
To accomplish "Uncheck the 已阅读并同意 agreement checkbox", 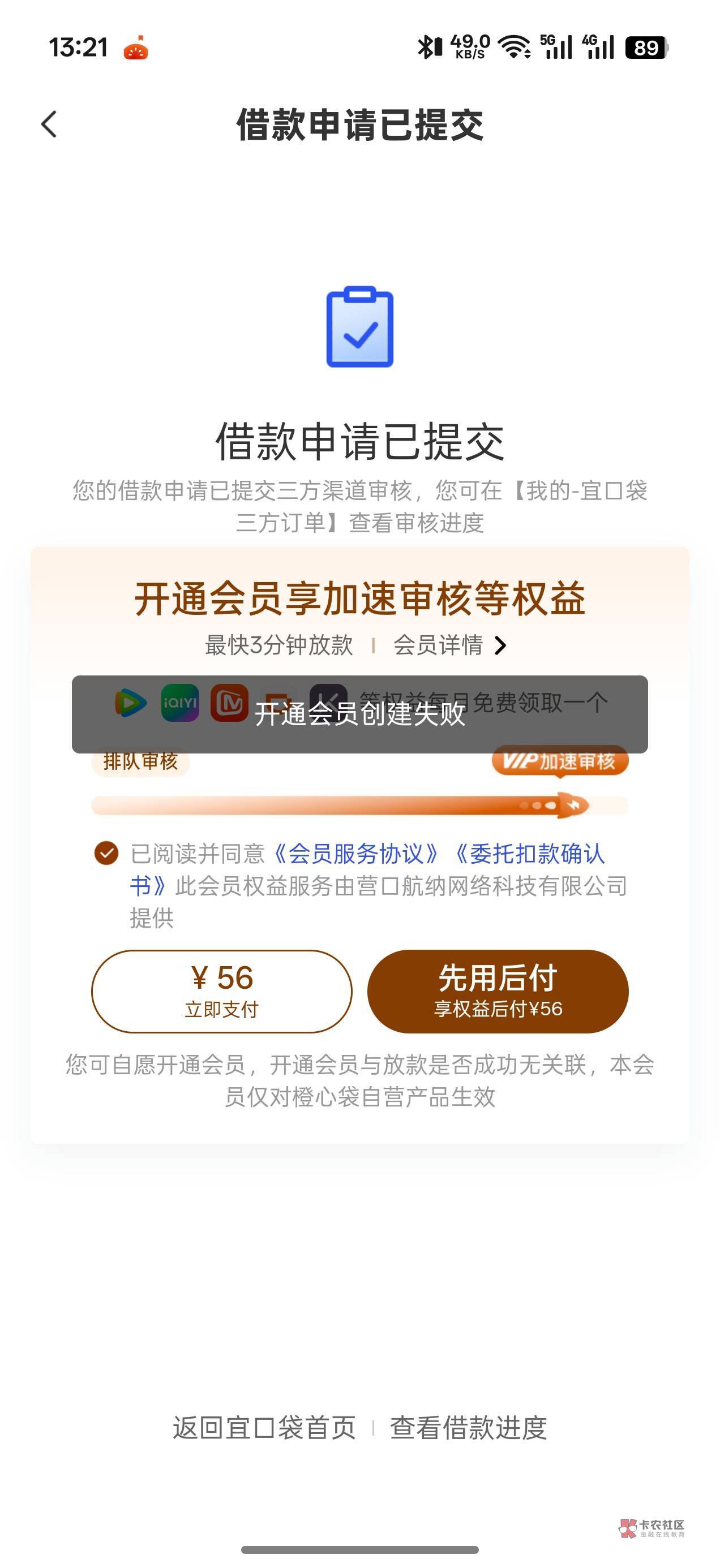I will 106,853.
